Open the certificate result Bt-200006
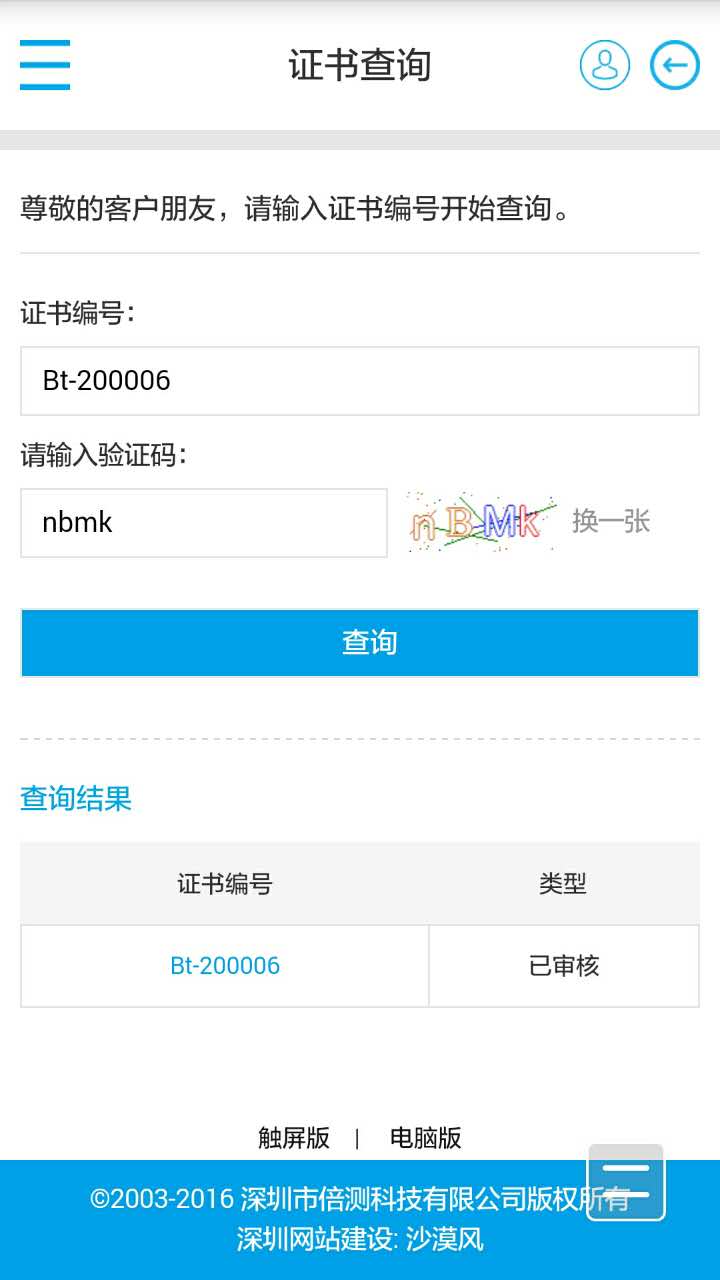 (225, 966)
